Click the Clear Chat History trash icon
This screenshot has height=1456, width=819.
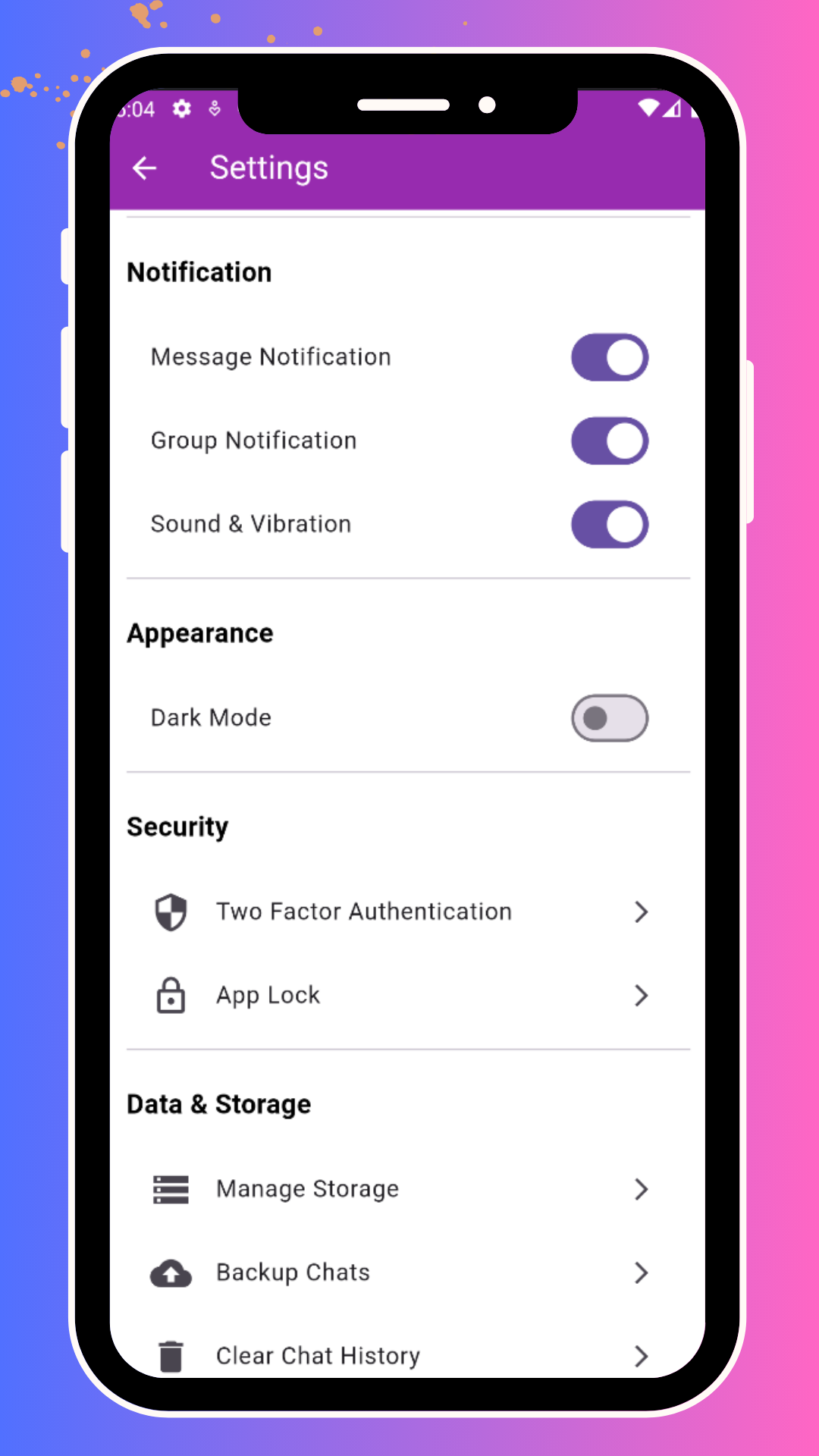(170, 1355)
